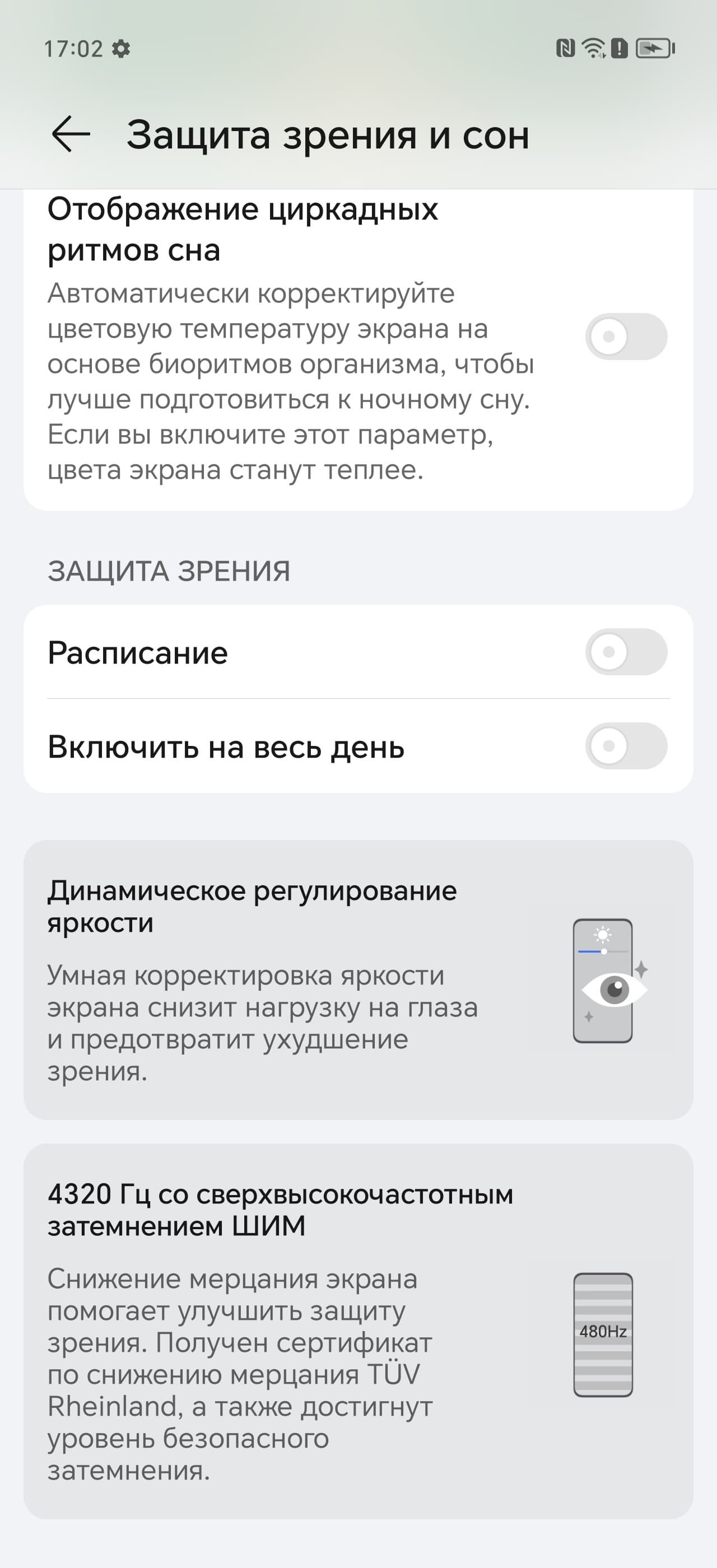Turn on the Расписание toggle
Screen dimensions: 717x1568
pyautogui.click(x=626, y=652)
